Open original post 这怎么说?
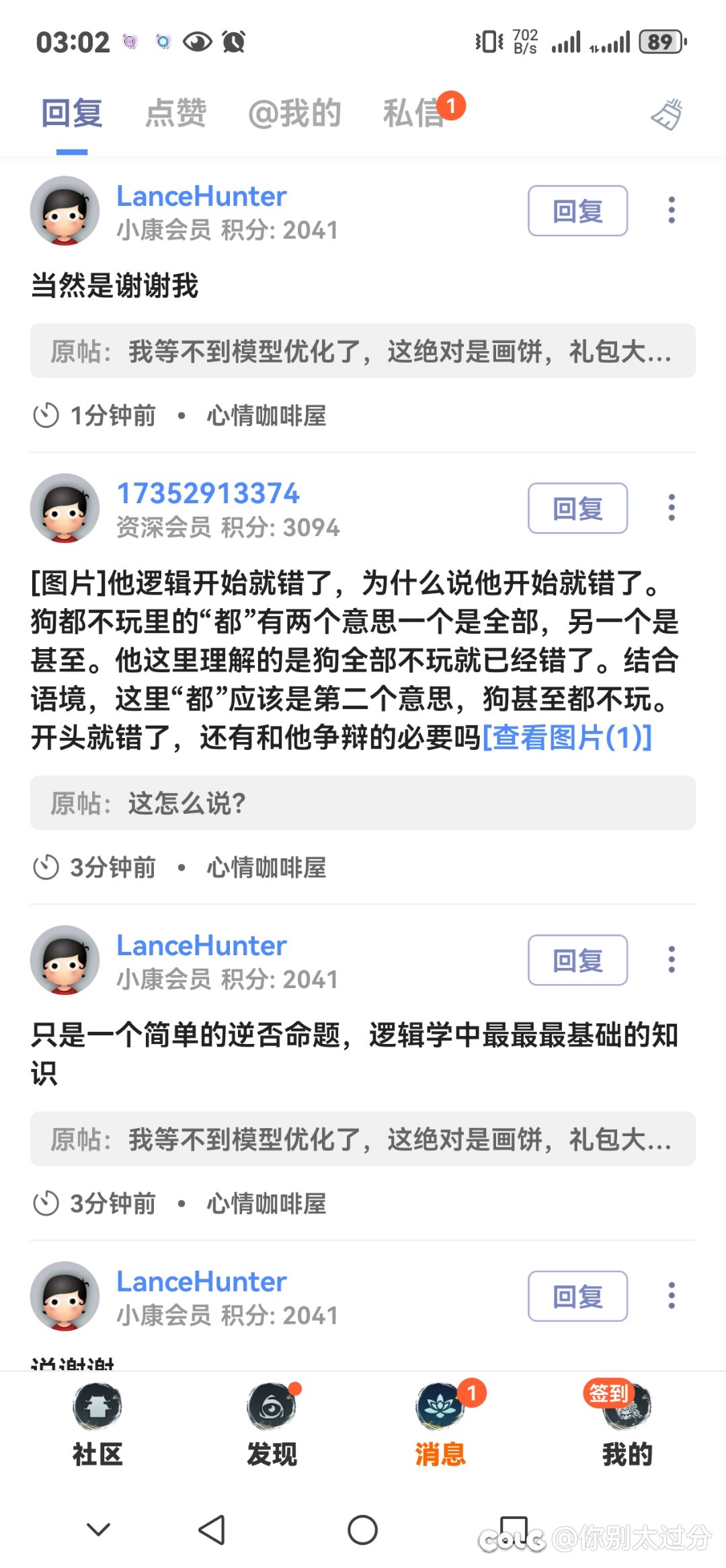 pos(363,802)
